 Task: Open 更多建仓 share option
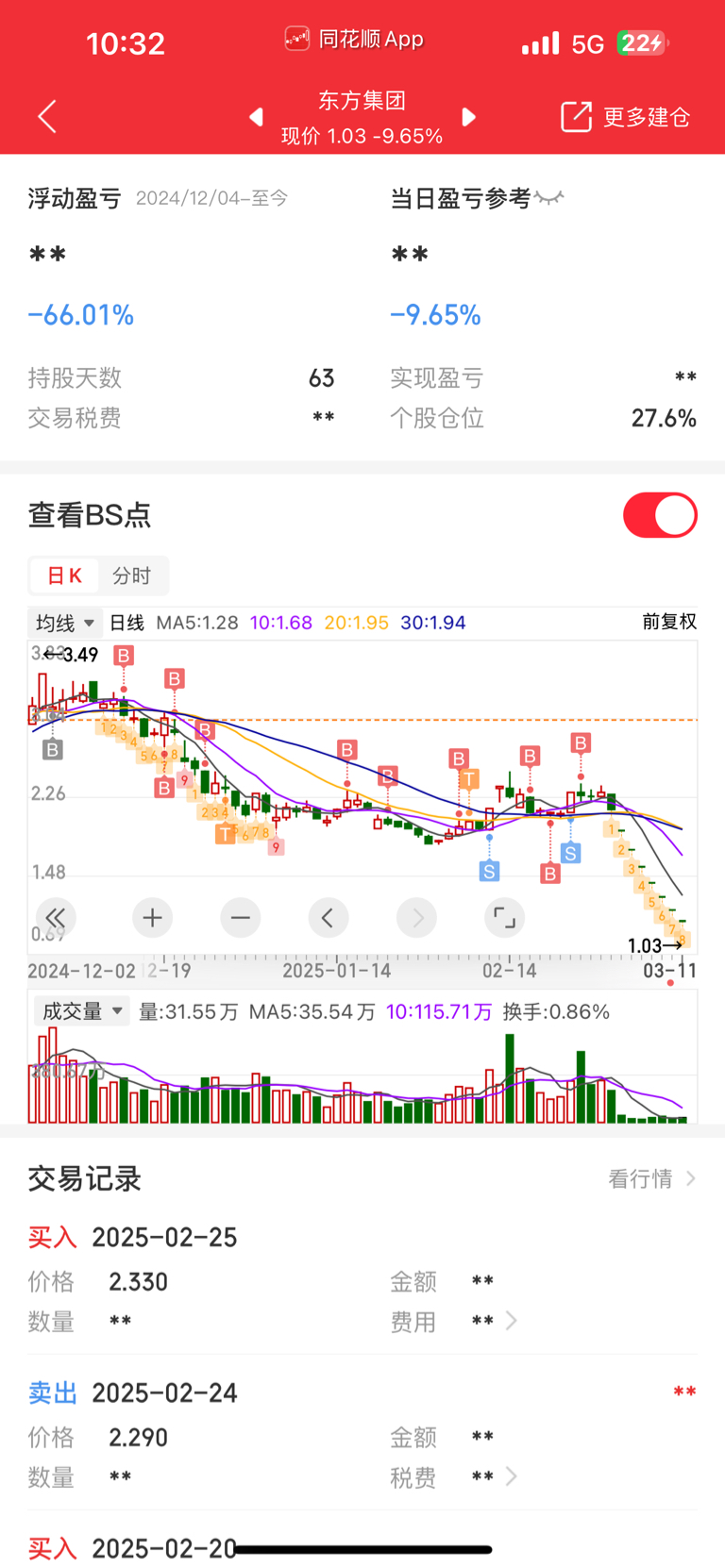[626, 117]
